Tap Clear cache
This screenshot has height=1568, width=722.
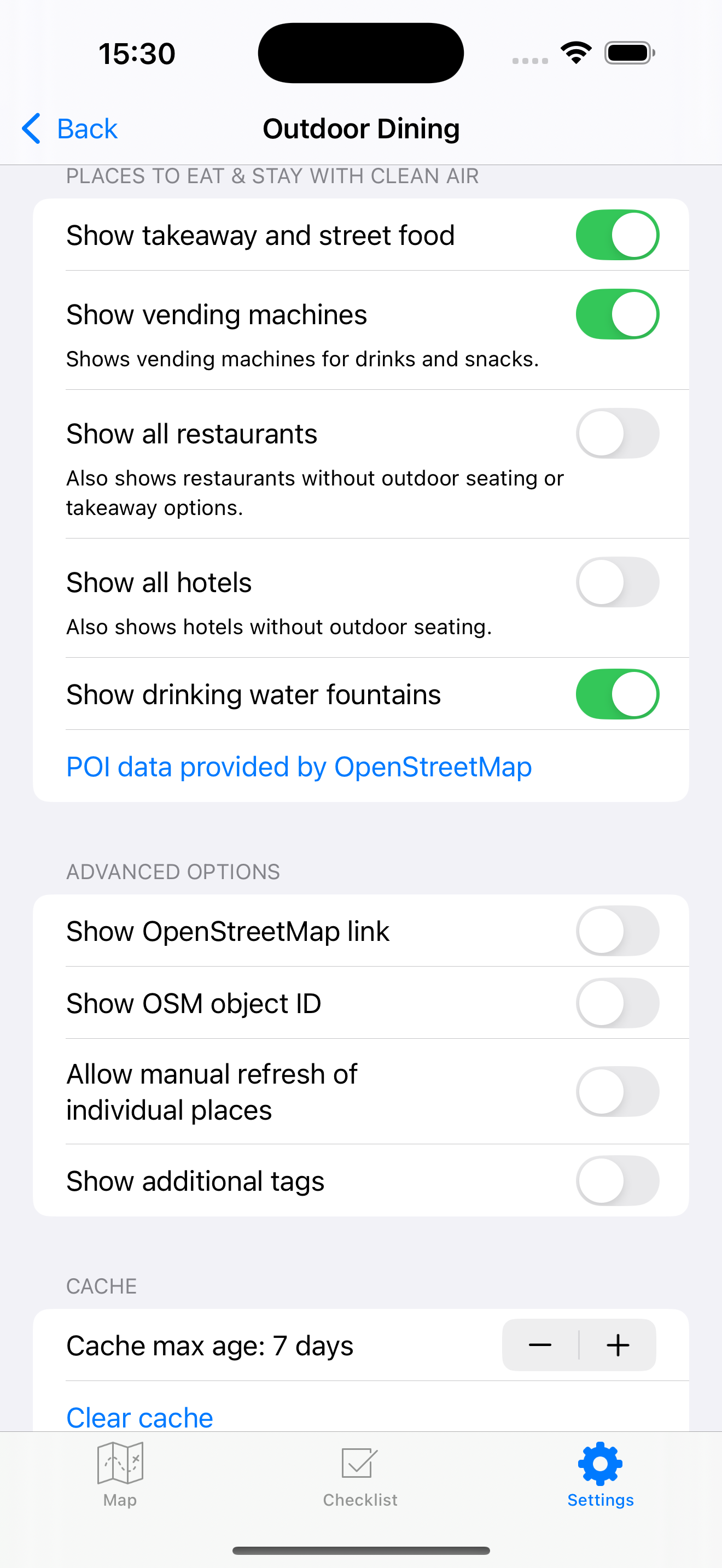(139, 1417)
